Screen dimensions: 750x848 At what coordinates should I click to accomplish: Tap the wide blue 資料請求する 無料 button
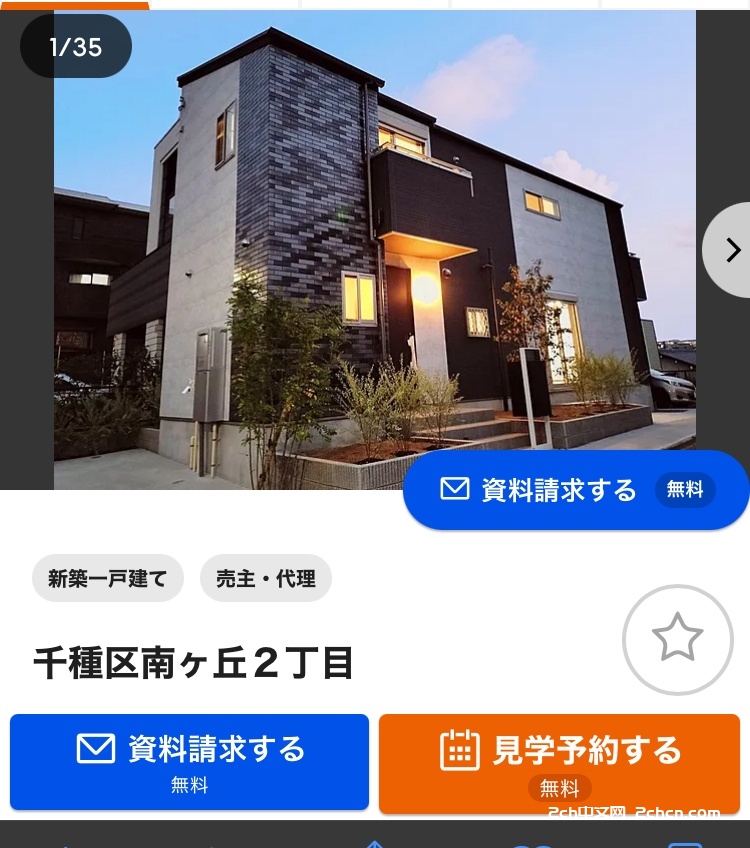coord(189,761)
